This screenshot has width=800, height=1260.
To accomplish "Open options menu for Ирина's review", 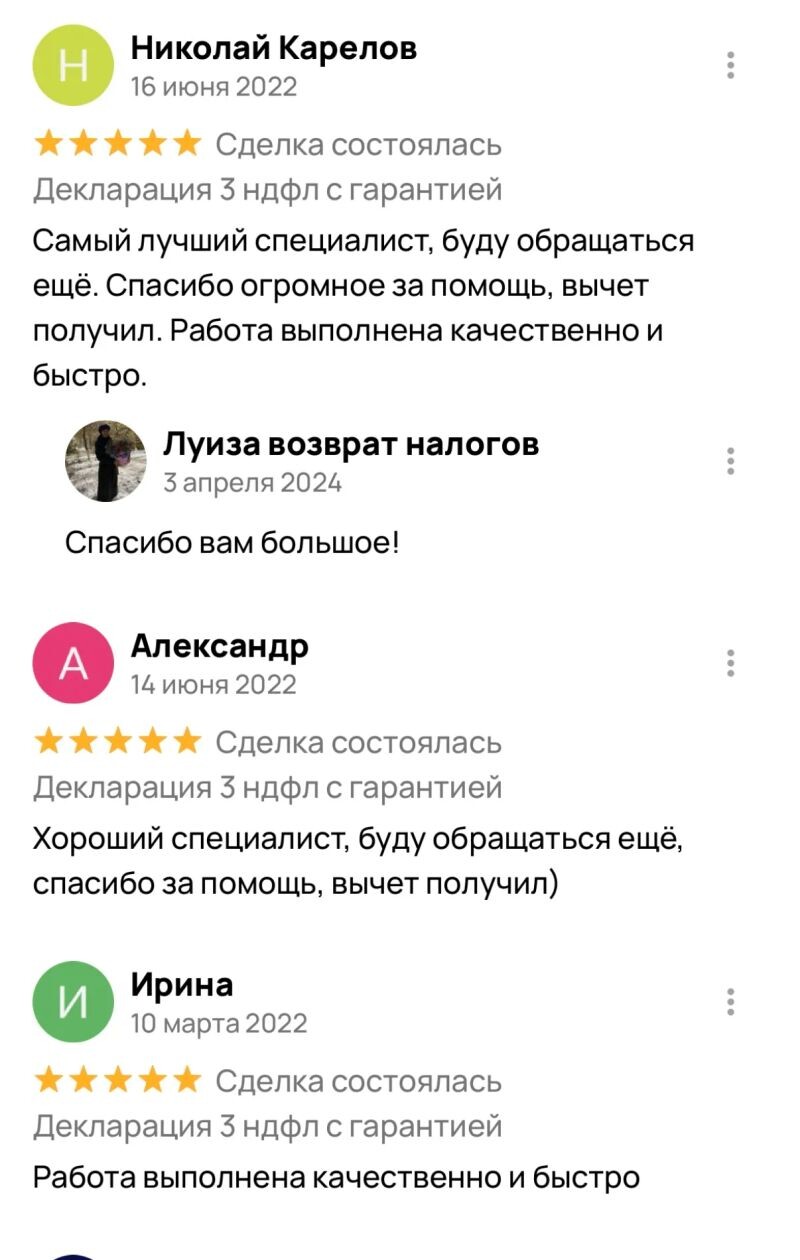I will point(731,1001).
